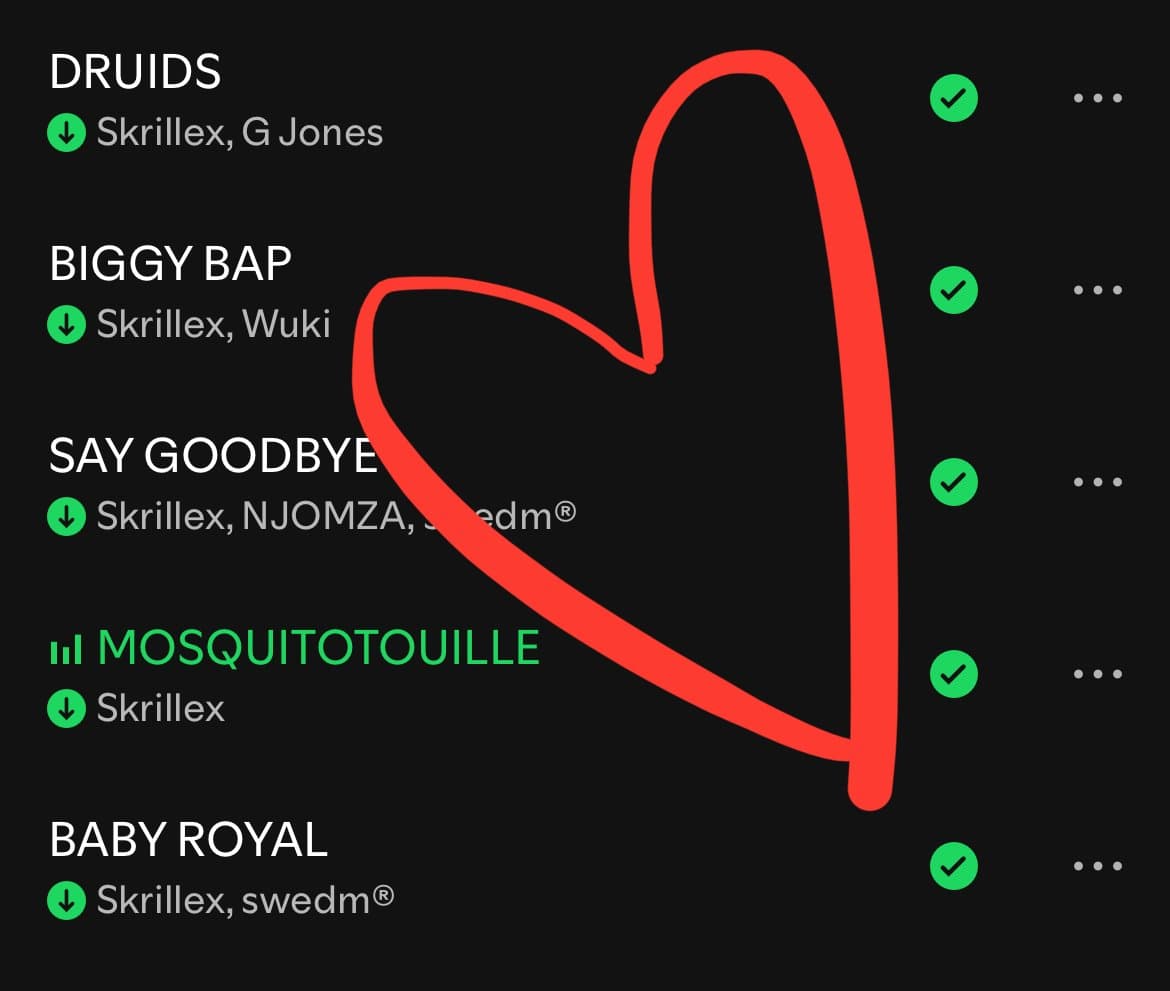Toggle the saved checkmark for BIGGY BAP

[954, 290]
